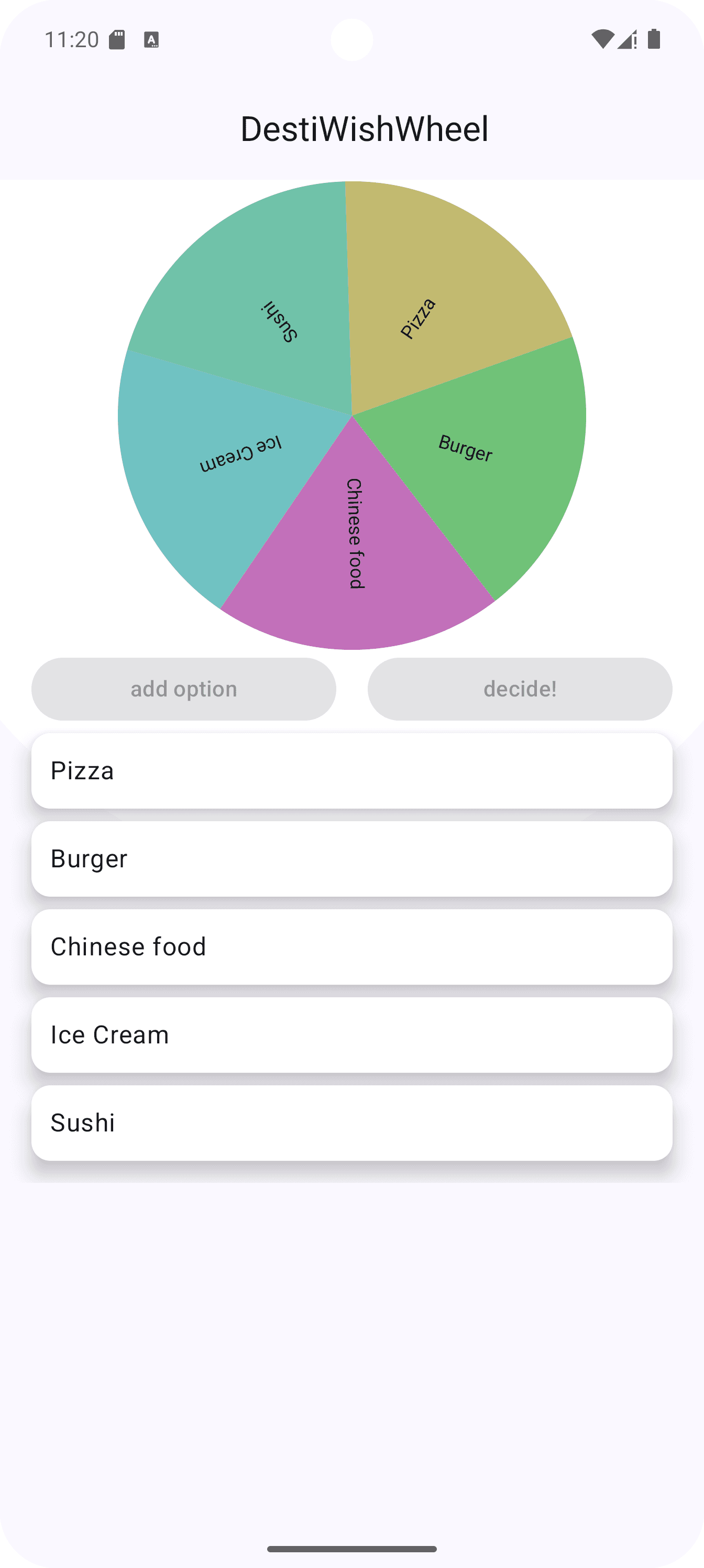Choose the Ice Cream option card
Image resolution: width=704 pixels, height=1568 pixels.
tap(351, 1035)
